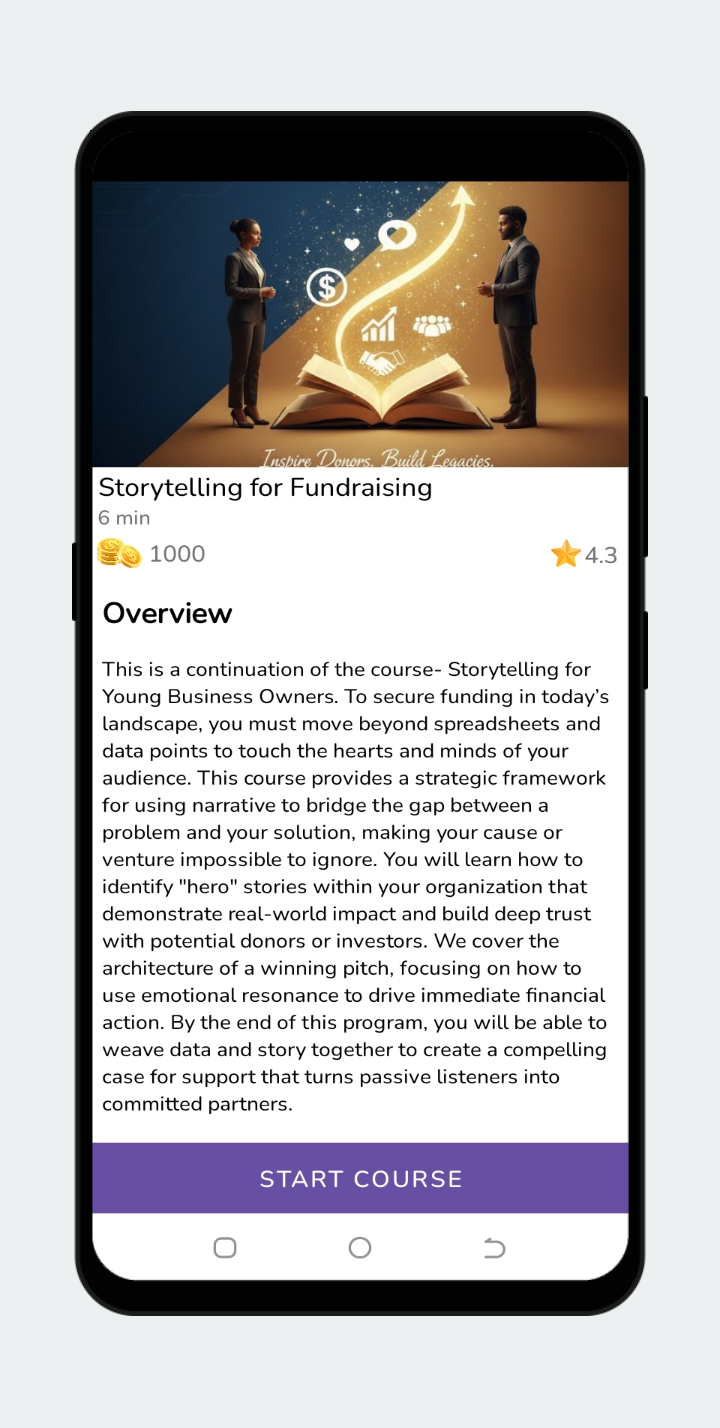Screen dimensions: 720x1428
Task: Go back using the system back button
Action: click(494, 1247)
